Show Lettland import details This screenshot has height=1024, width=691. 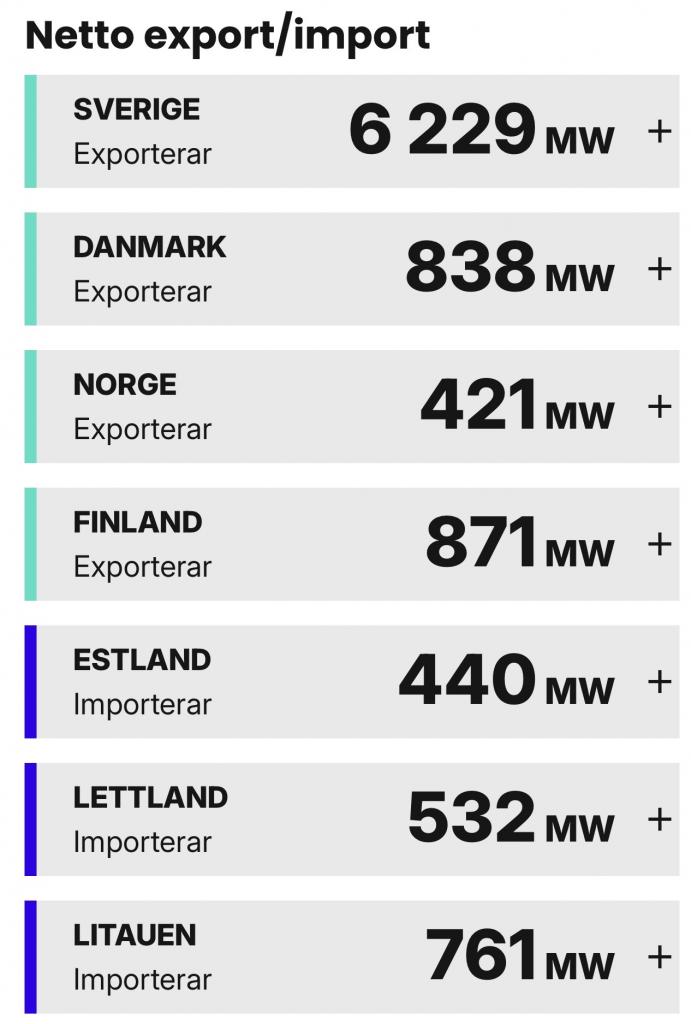click(x=659, y=819)
